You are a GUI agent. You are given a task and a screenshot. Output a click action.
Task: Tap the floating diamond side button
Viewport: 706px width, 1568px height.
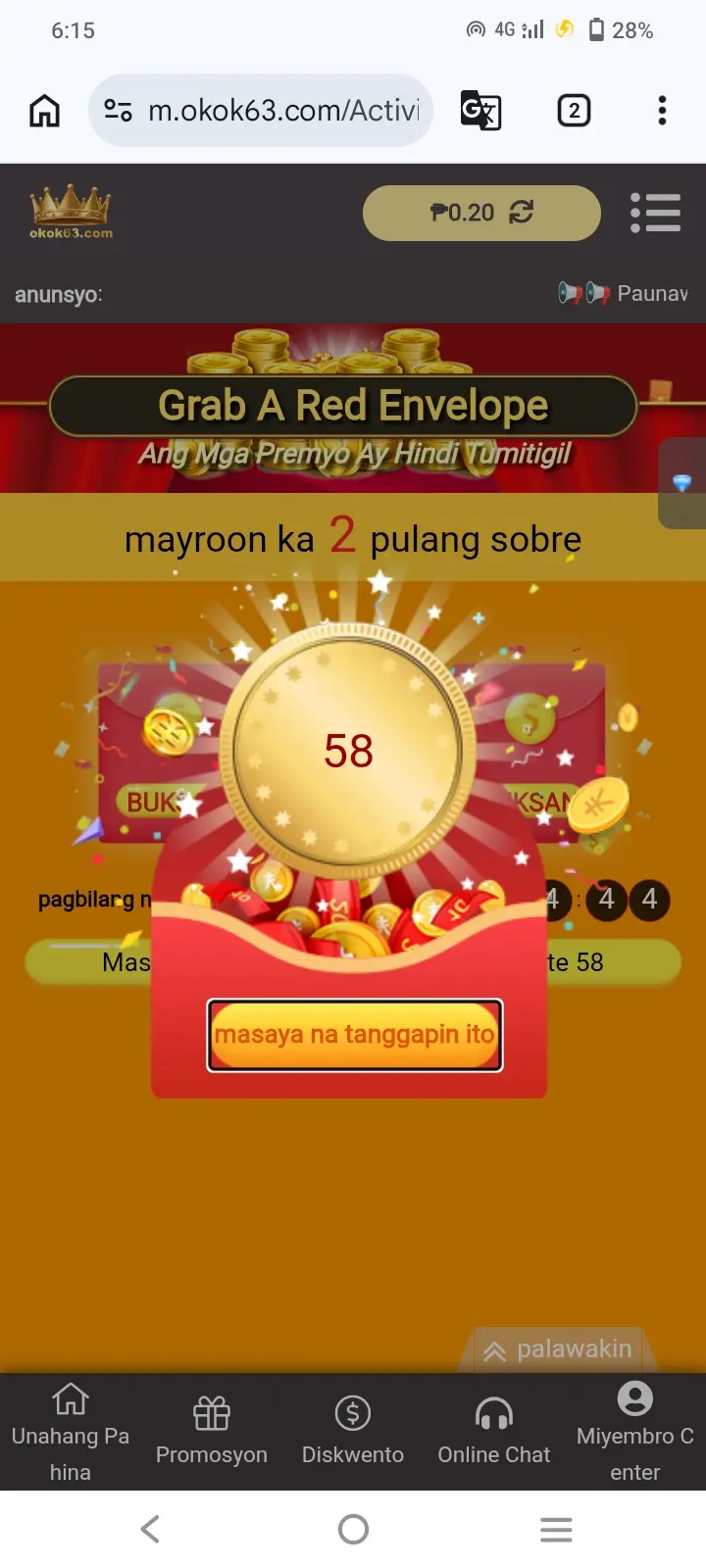[x=682, y=483]
